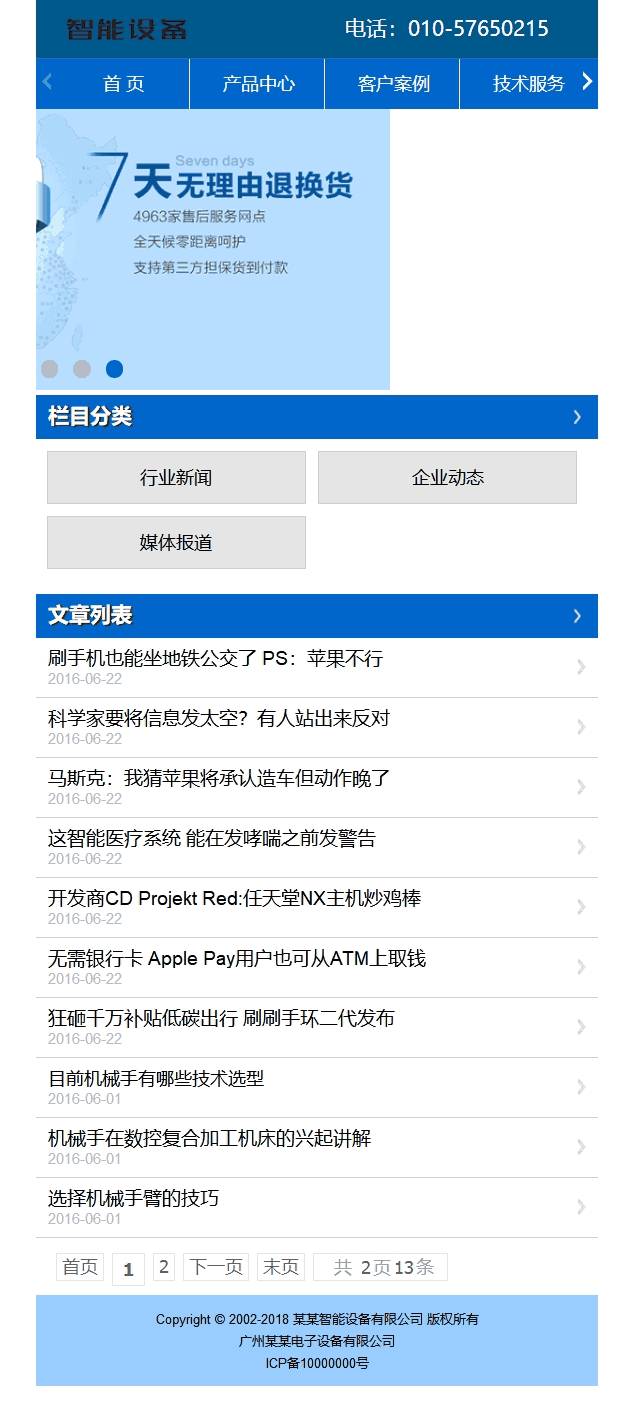Tap the left arrow in navigation bar
The height and width of the screenshot is (1405, 634).
coord(47,83)
